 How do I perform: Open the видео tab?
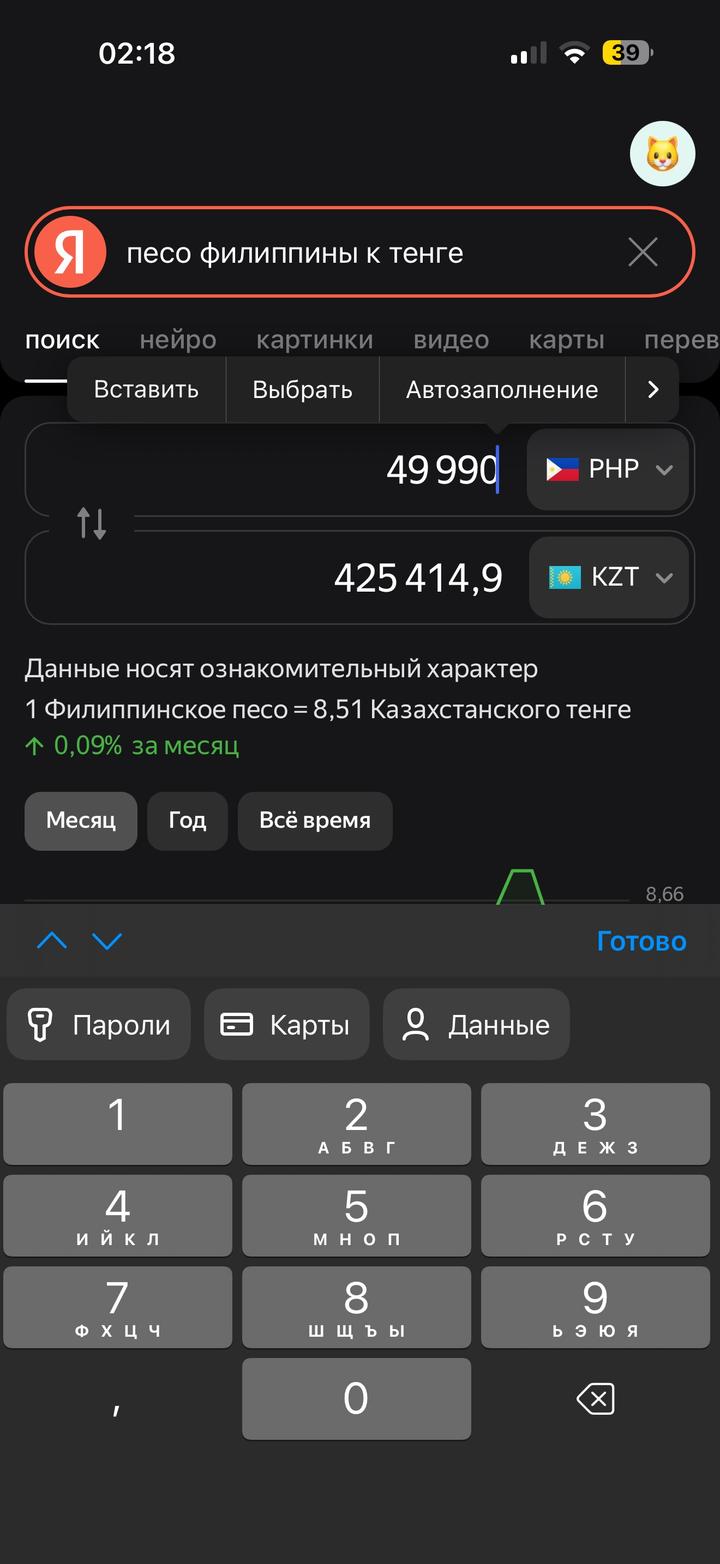[x=451, y=340]
